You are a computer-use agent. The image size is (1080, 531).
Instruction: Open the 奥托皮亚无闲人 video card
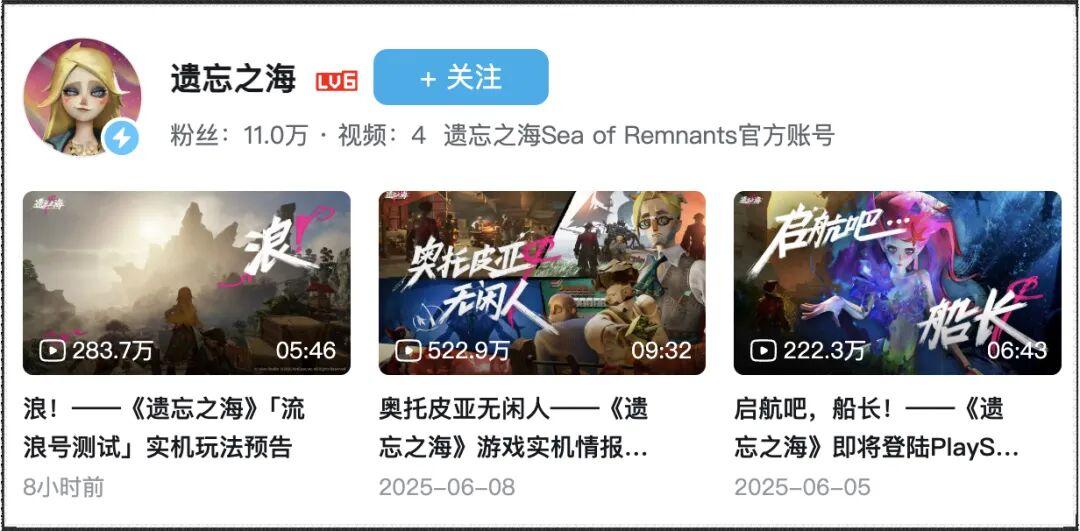(x=542, y=283)
